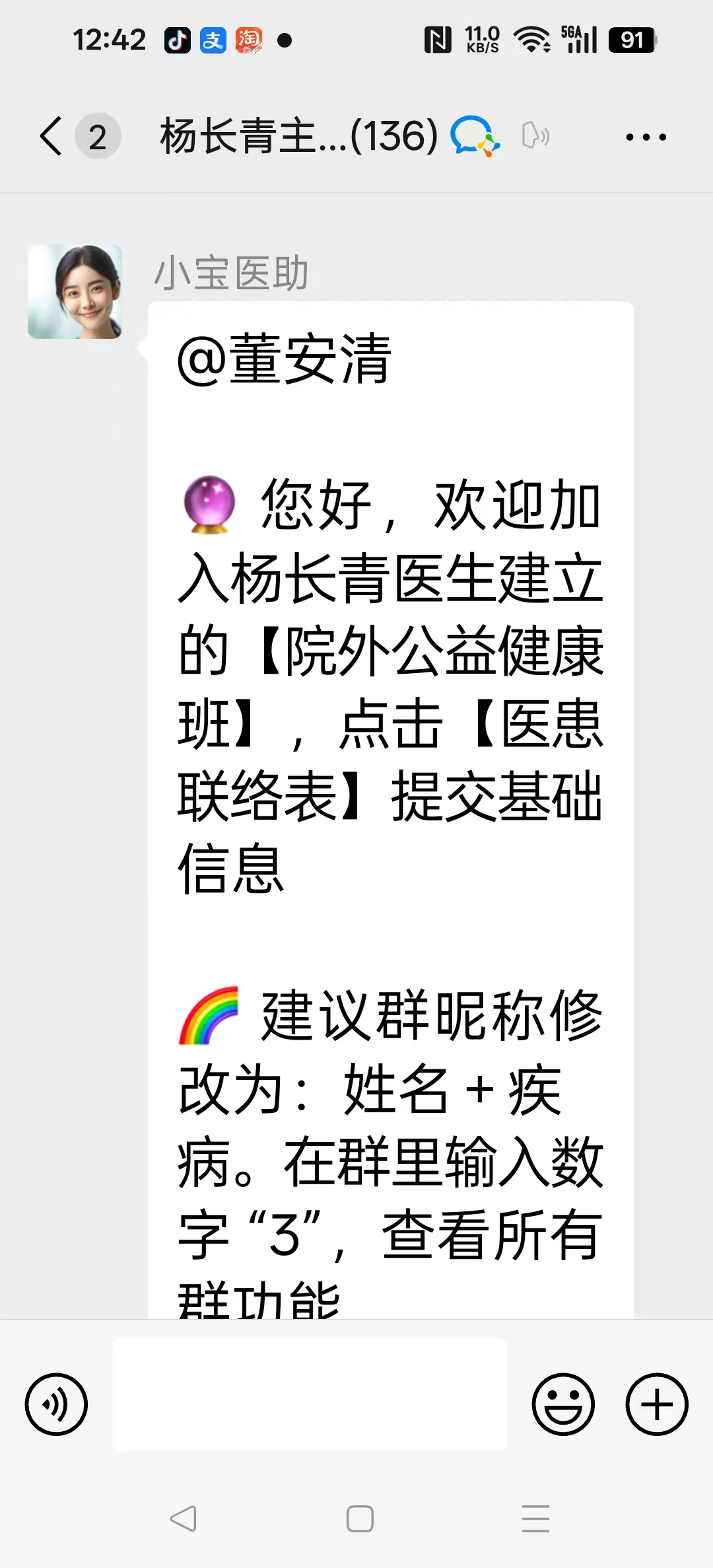
Task: Go back to the chat list
Action: click(x=51, y=137)
